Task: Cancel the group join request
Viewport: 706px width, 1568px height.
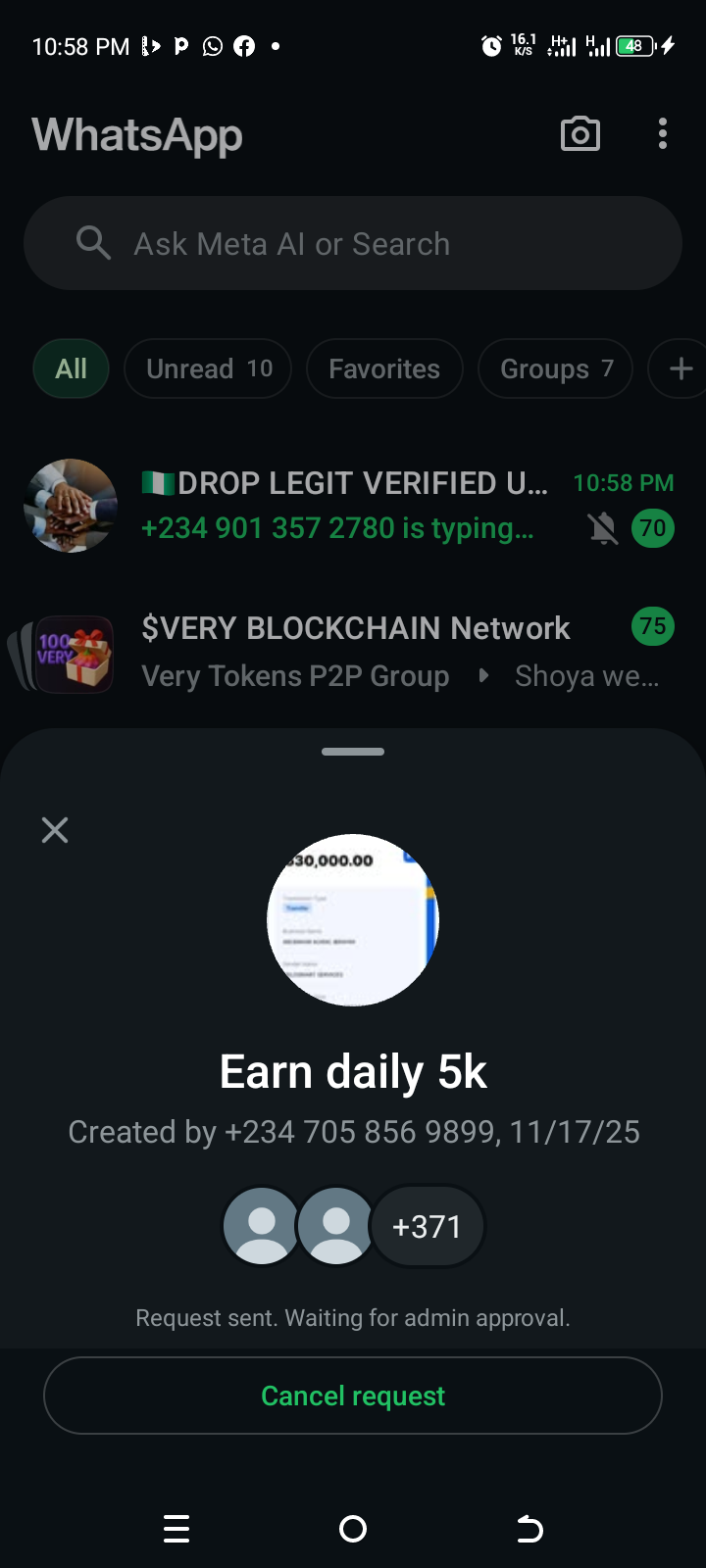Action: [353, 1396]
